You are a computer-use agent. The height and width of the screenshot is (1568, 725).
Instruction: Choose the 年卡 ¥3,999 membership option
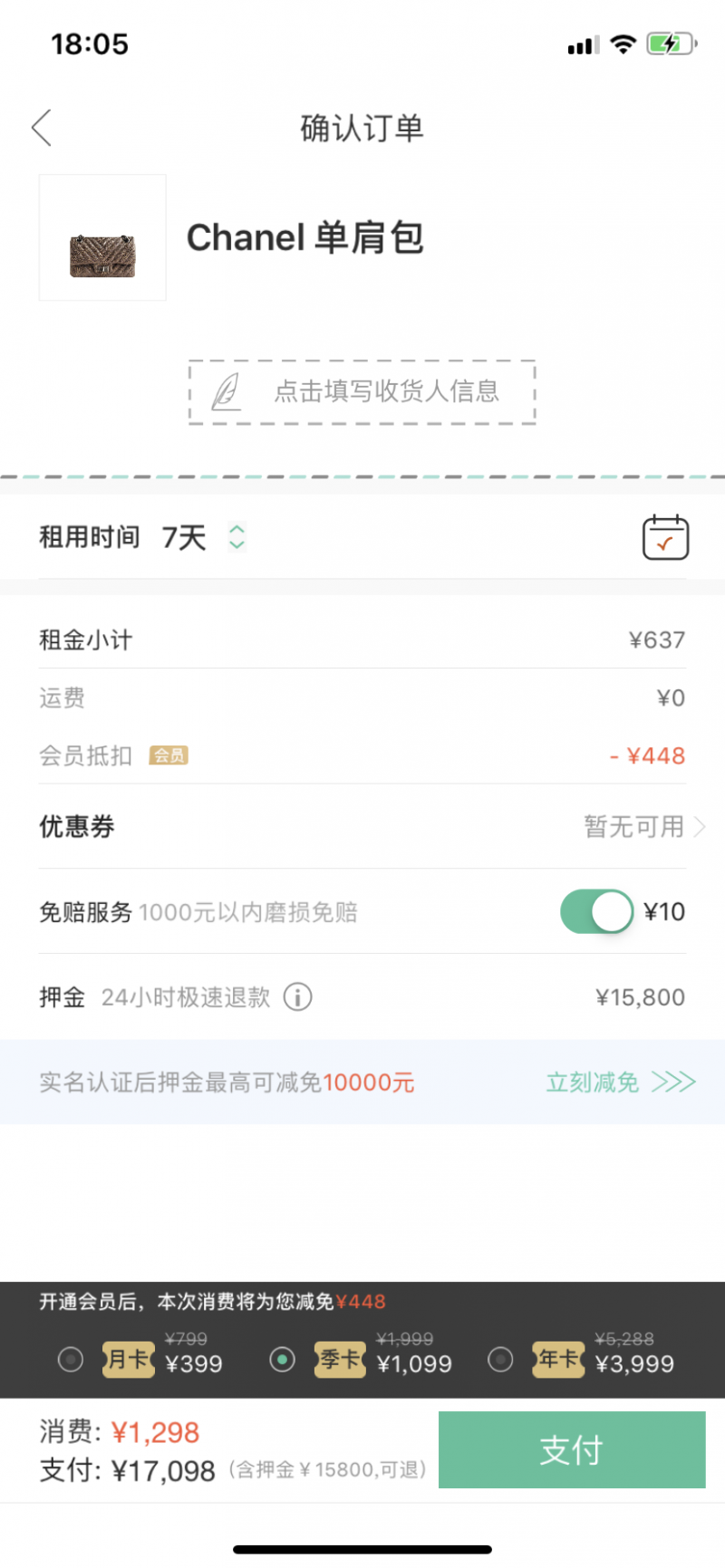[500, 1359]
